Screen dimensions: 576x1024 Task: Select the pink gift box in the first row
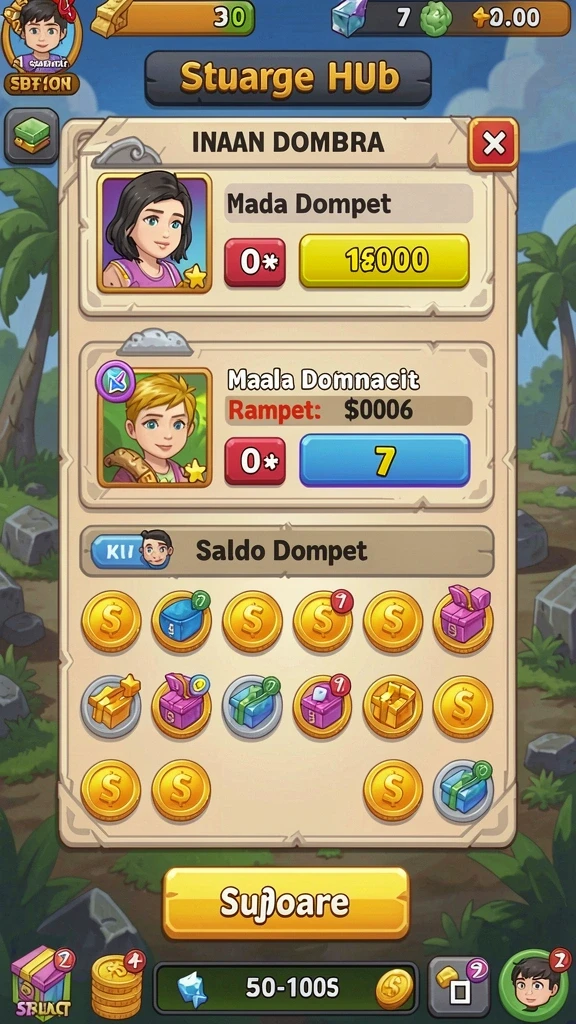click(x=463, y=619)
